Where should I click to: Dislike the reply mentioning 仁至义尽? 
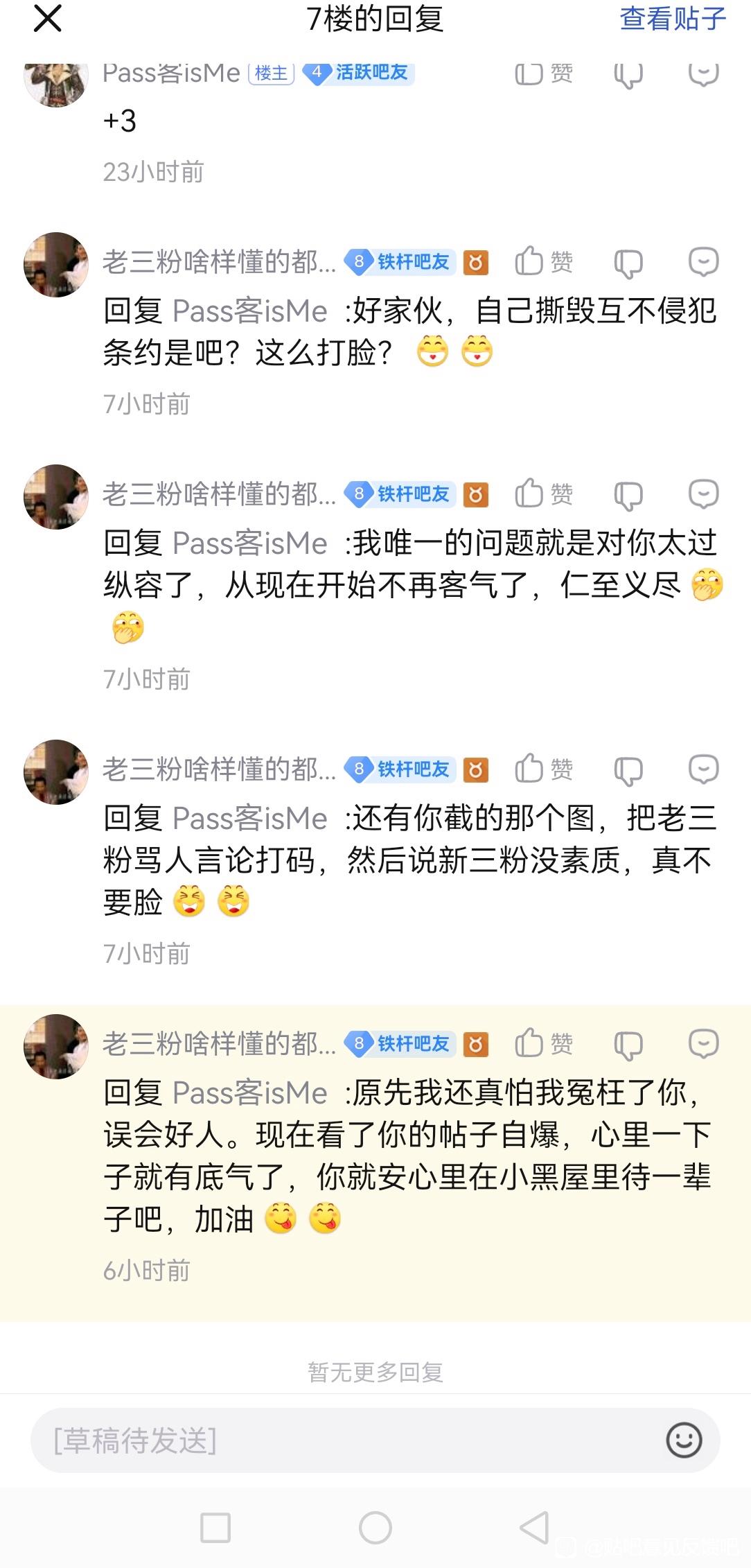pyautogui.click(x=628, y=496)
